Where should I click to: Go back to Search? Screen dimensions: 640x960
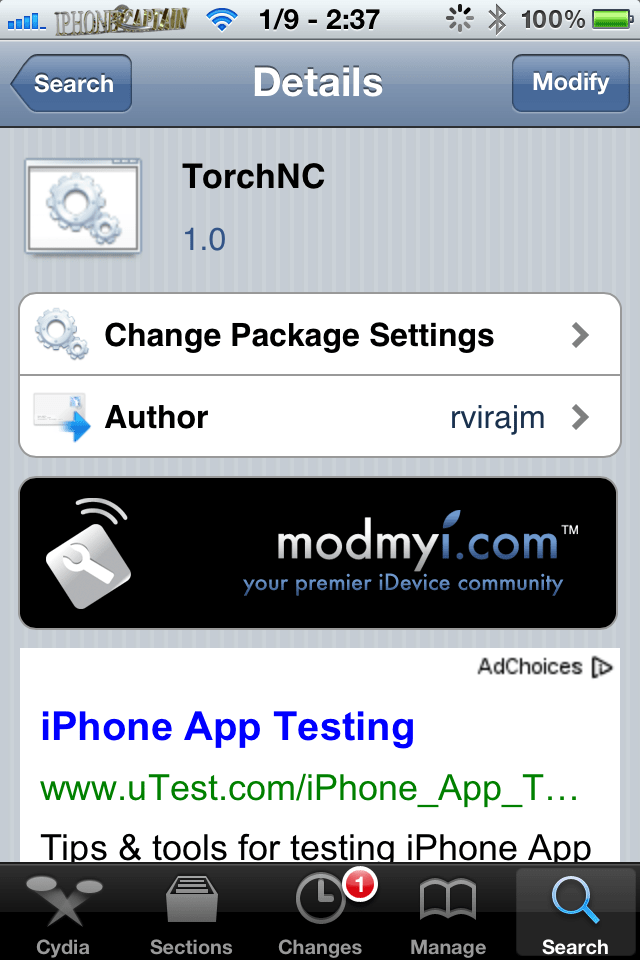pos(72,84)
